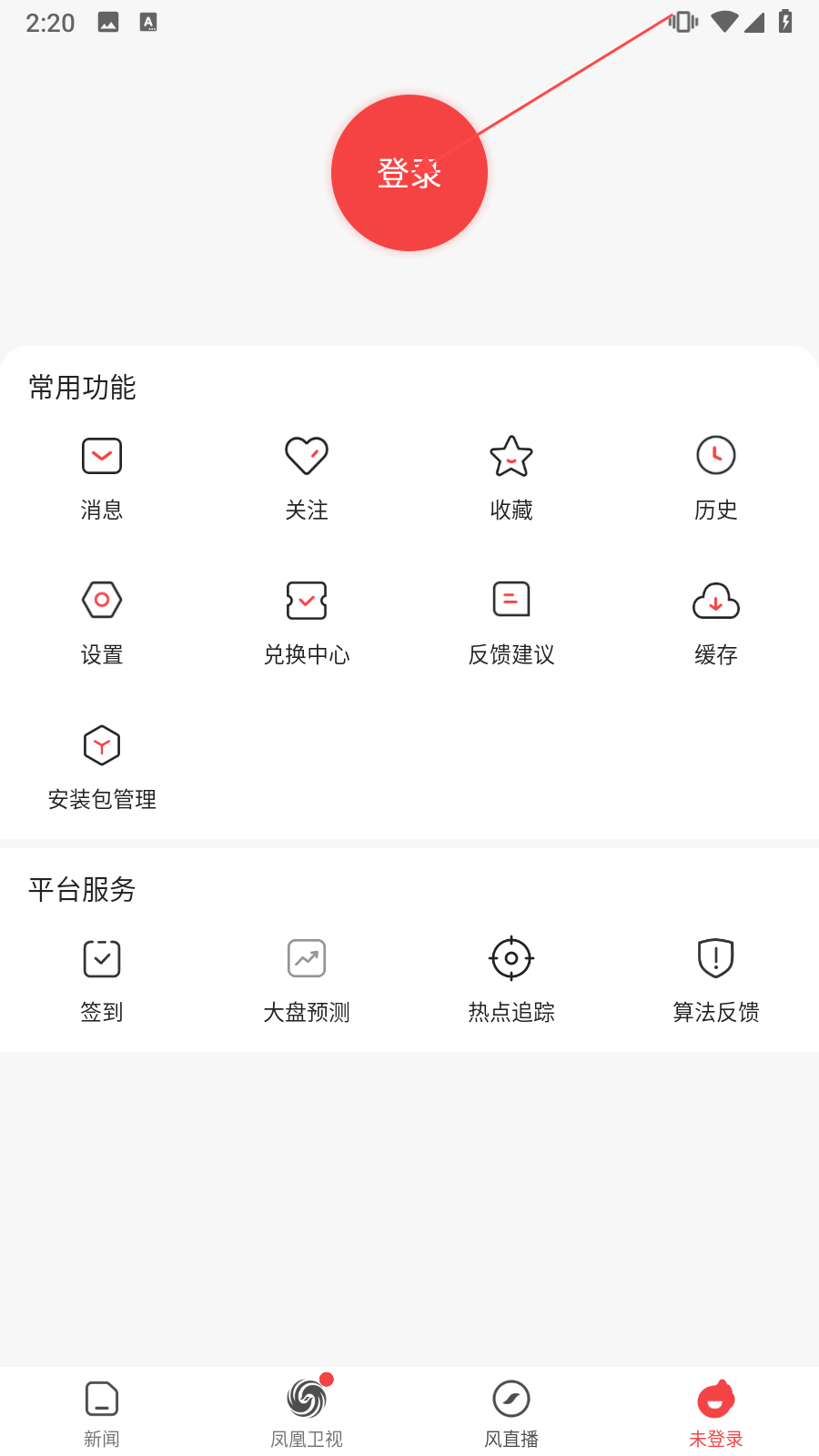Viewport: 819px width, 1456px height.
Task: Open 设置 settings
Action: [102, 623]
